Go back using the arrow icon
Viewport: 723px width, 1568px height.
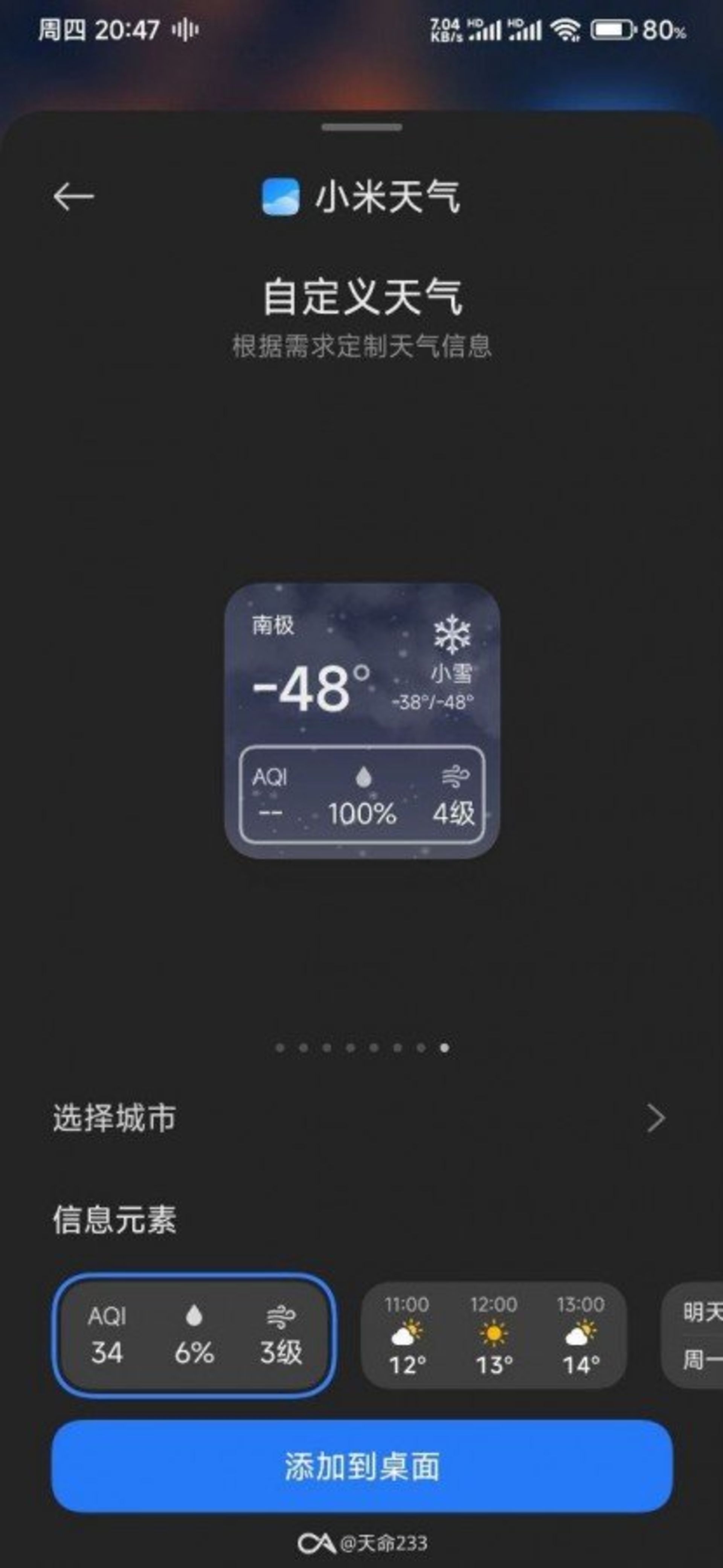click(73, 196)
